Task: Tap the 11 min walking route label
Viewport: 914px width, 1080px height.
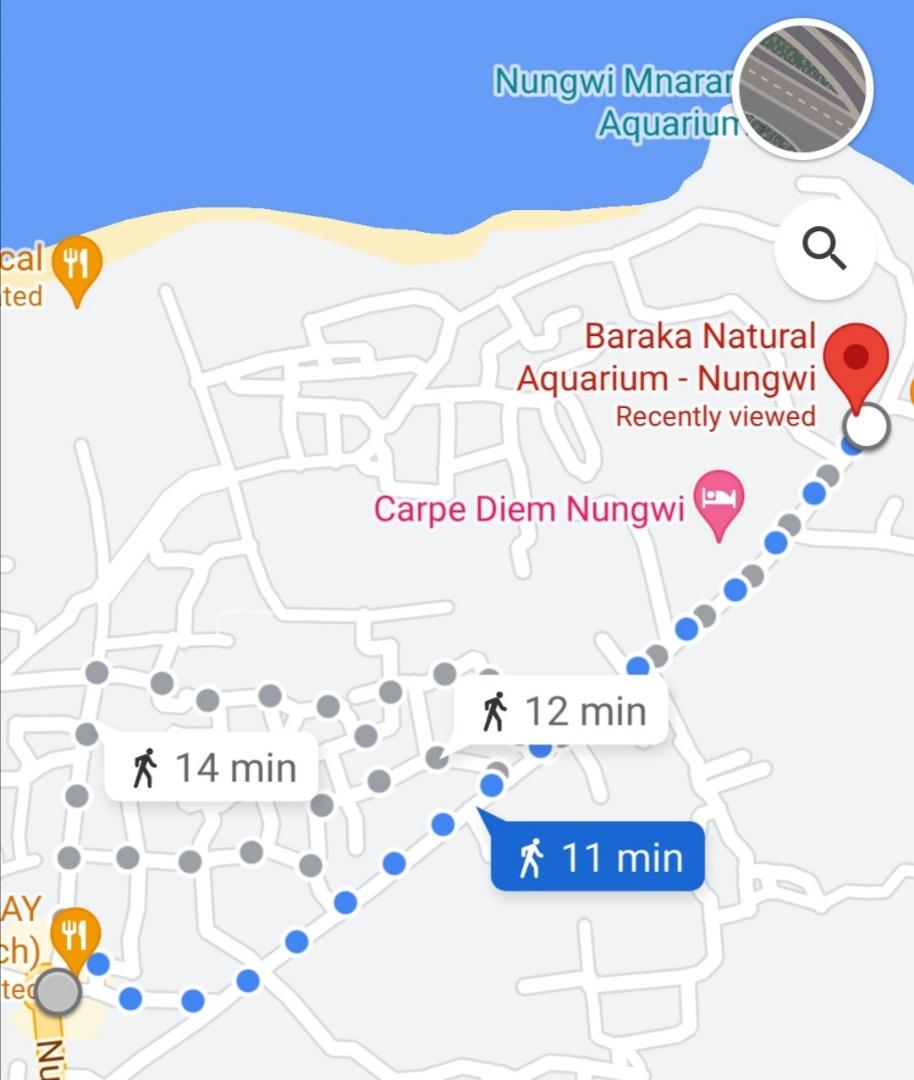Action: [x=598, y=857]
